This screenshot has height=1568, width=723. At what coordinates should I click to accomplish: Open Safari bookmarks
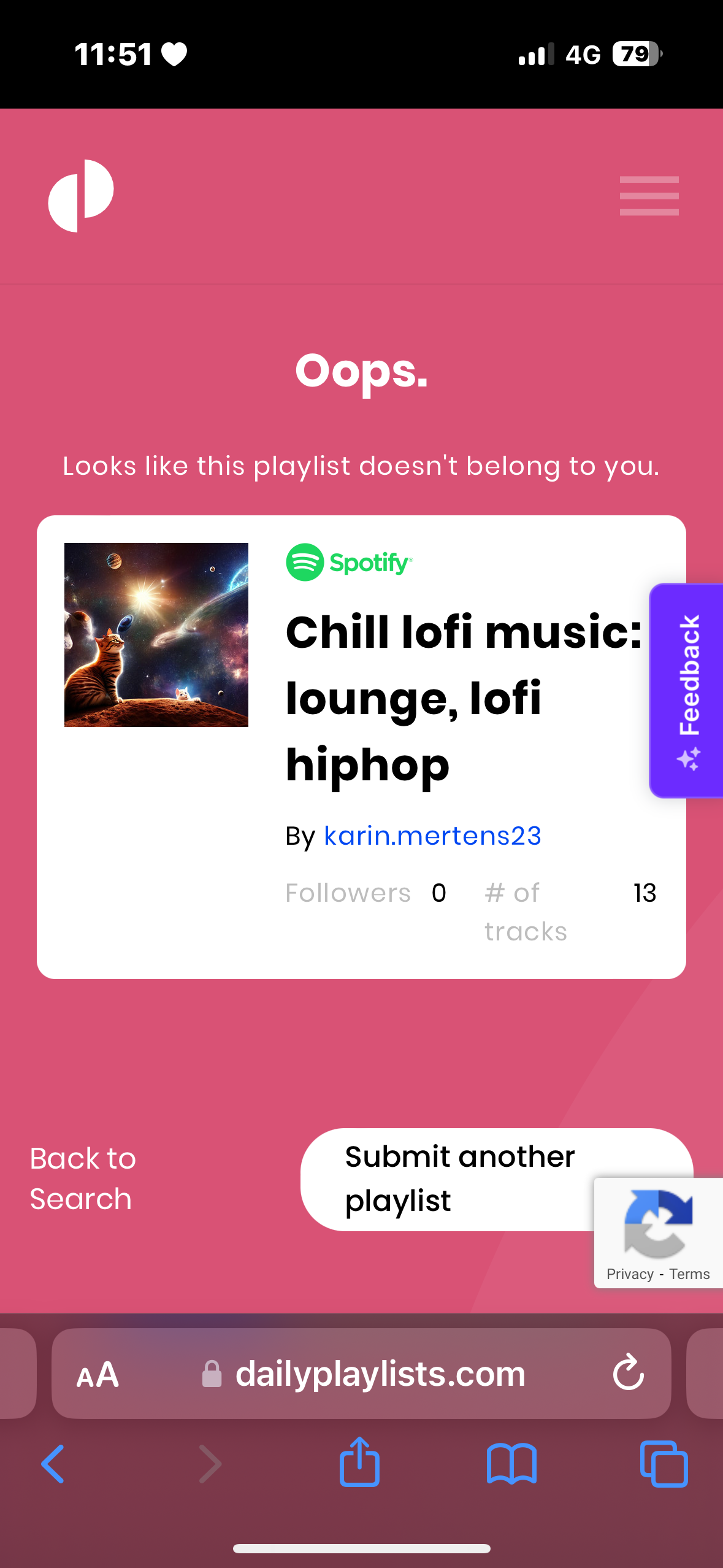pyautogui.click(x=511, y=1464)
